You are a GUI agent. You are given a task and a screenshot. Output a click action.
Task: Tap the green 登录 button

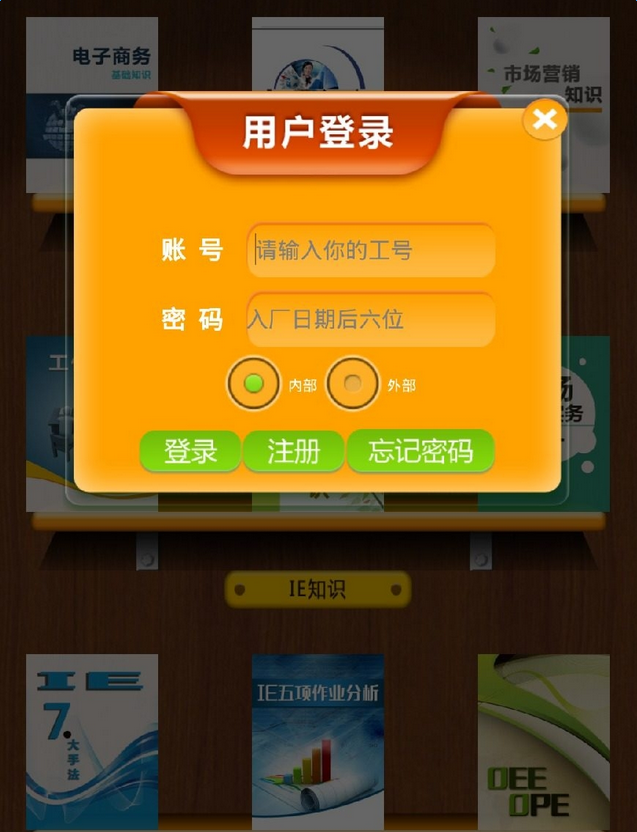(190, 451)
